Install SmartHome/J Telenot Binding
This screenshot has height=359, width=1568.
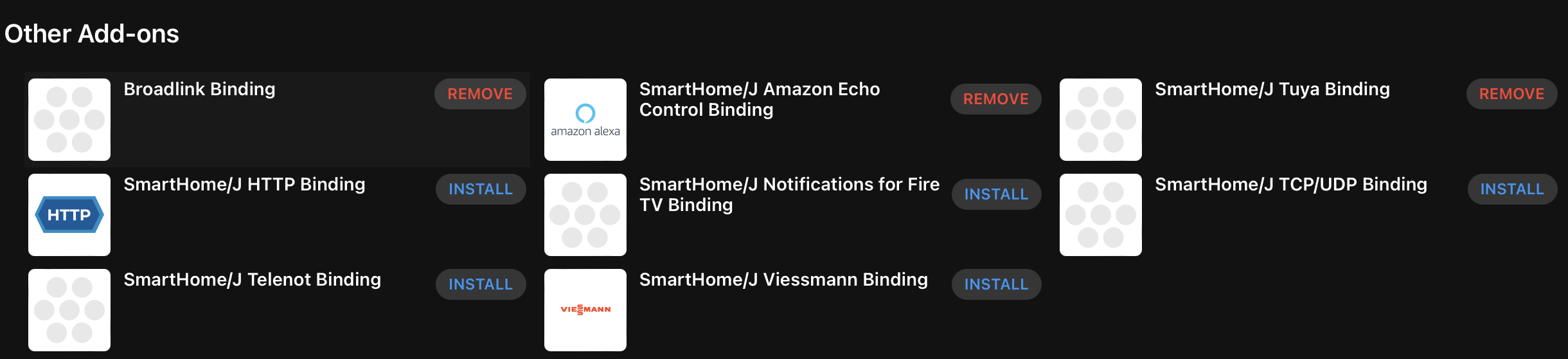pyautogui.click(x=480, y=284)
